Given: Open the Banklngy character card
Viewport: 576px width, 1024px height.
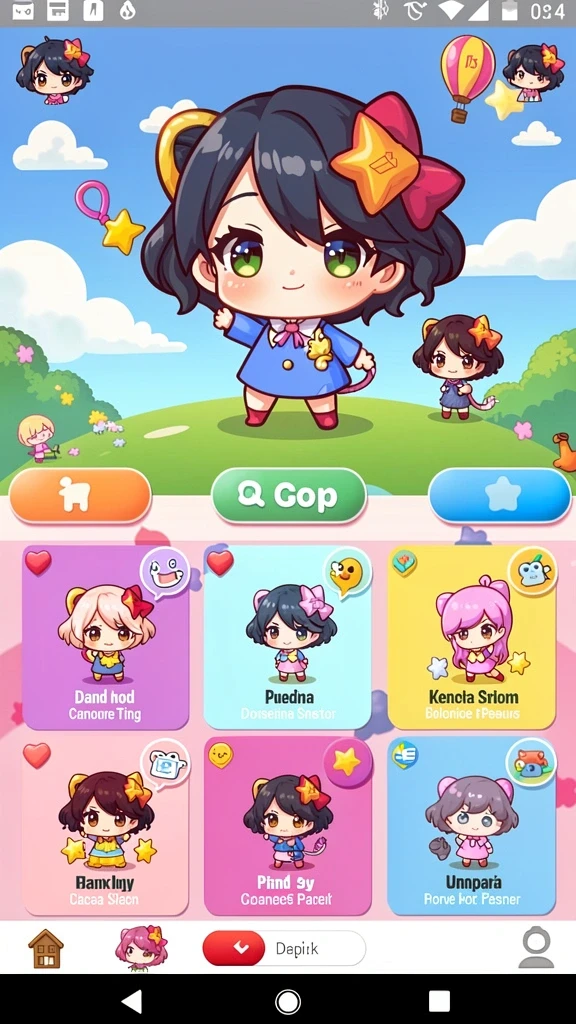Looking at the screenshot, I should tap(106, 826).
